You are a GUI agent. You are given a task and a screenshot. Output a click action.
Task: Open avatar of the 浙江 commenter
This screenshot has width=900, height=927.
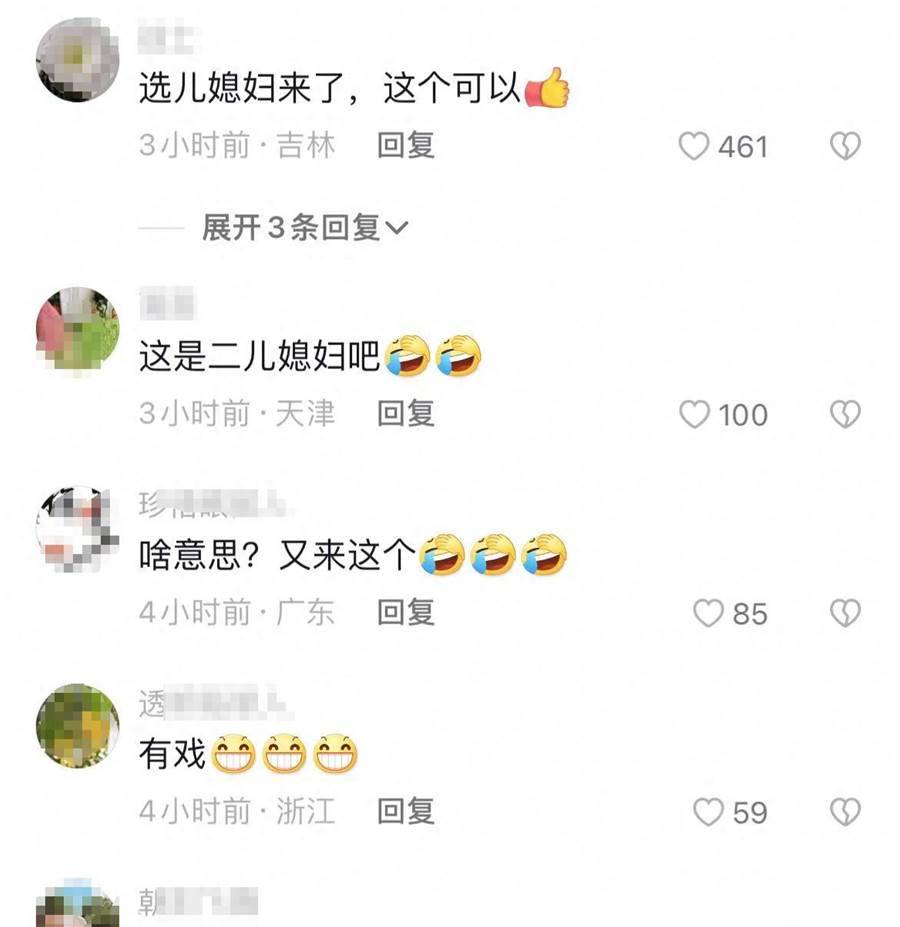pos(77,726)
